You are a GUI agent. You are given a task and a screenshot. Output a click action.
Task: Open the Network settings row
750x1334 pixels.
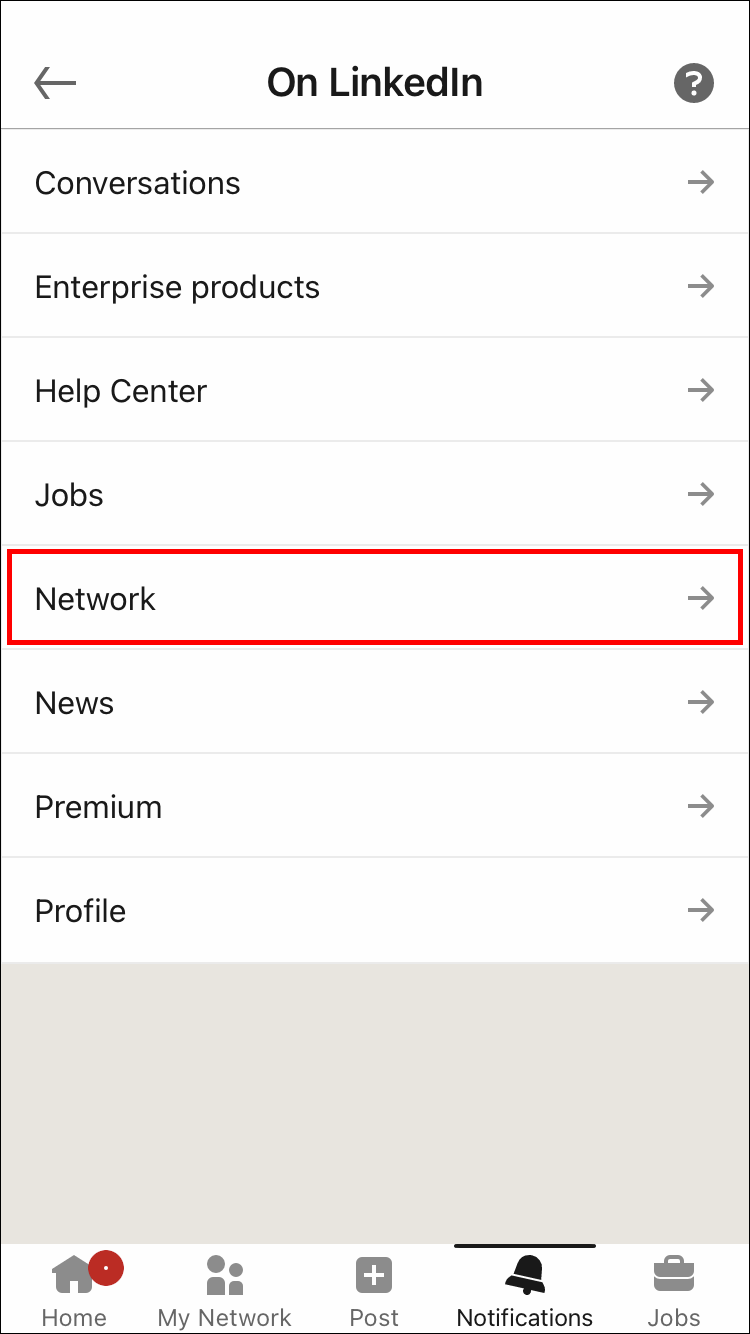[375, 599]
